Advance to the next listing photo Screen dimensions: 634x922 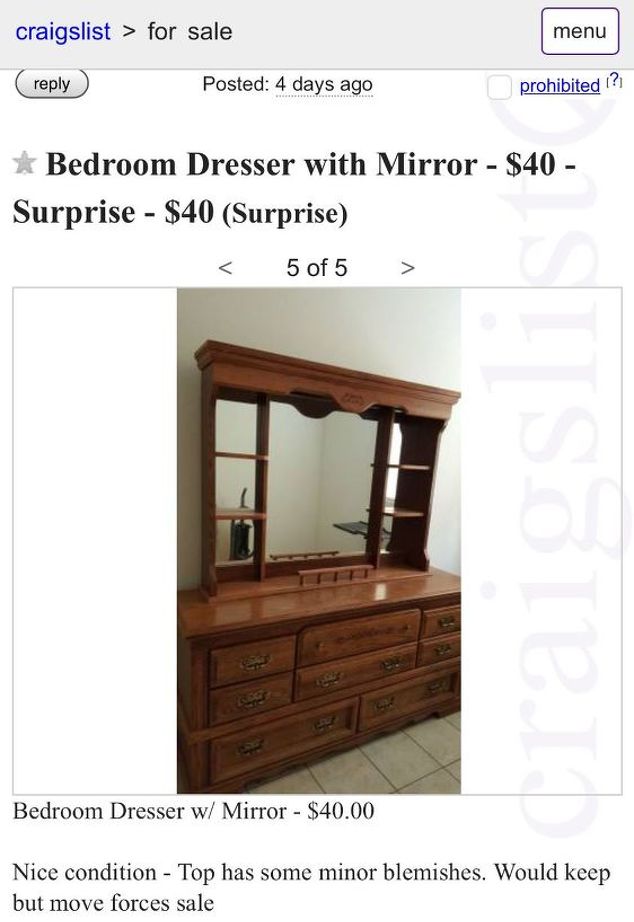pyautogui.click(x=407, y=268)
